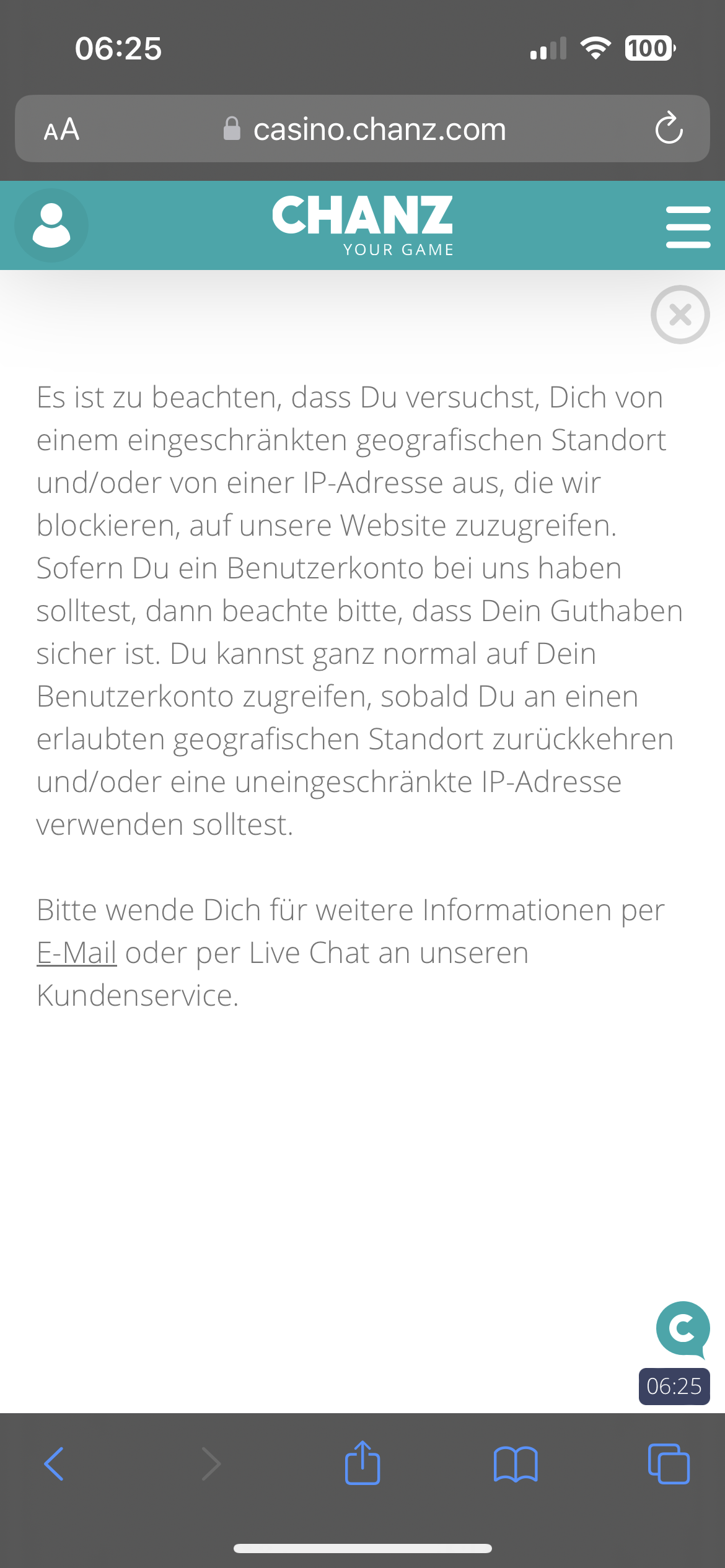Open Safari bookmarks
This screenshot has height=1568, width=725.
click(x=516, y=1464)
